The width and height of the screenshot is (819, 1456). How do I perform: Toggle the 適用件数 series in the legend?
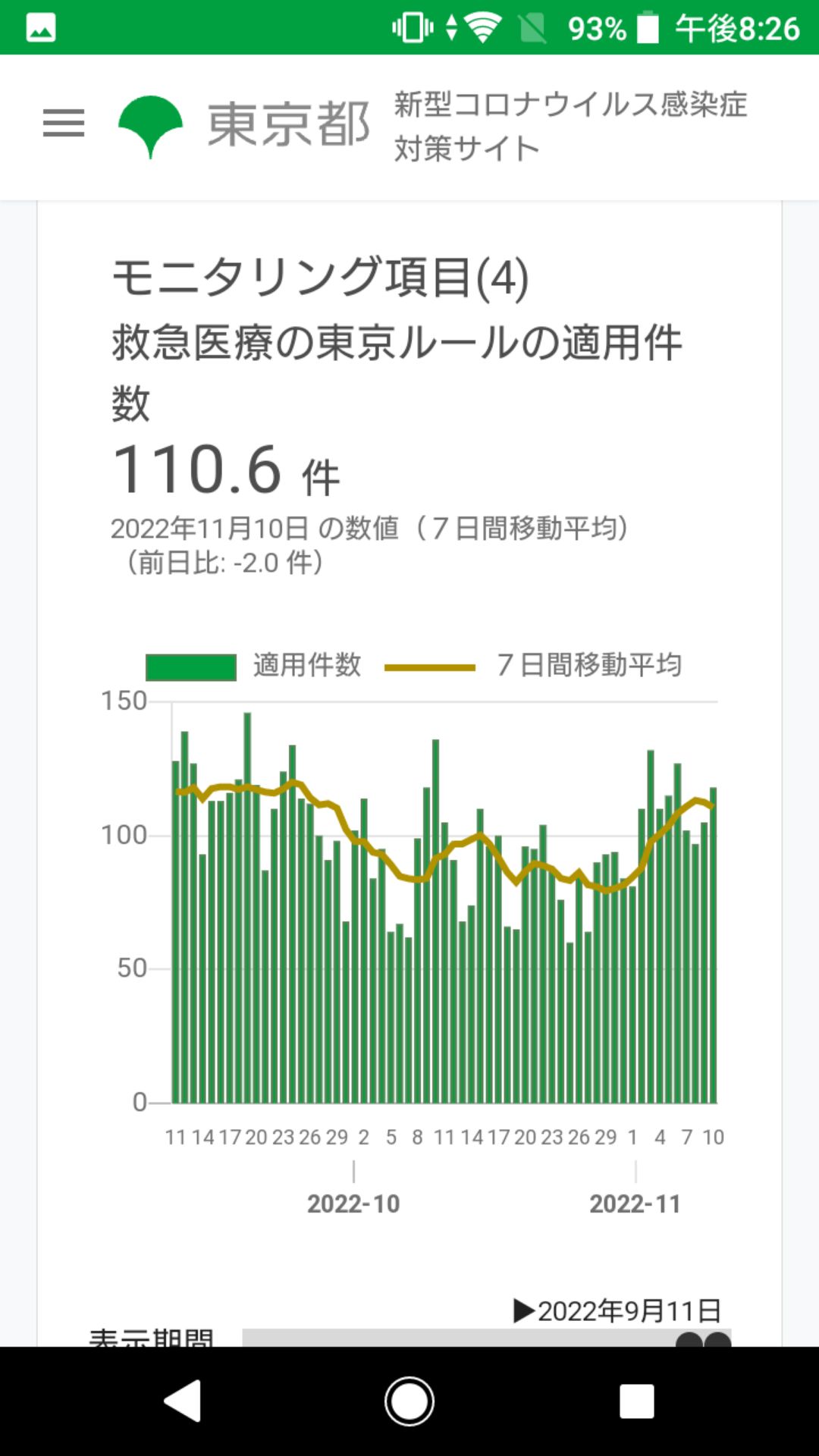(305, 666)
